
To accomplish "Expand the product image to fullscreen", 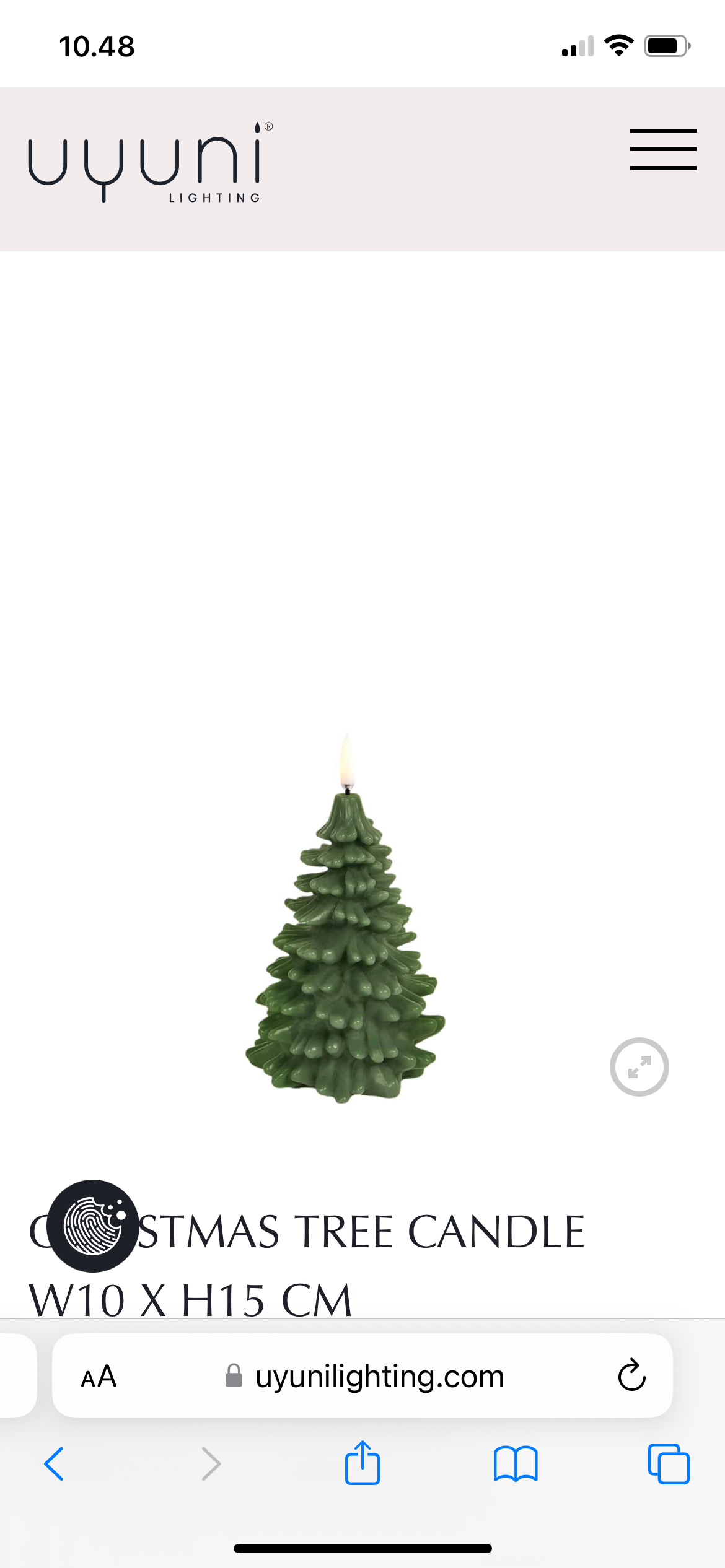I will (x=639, y=1067).
